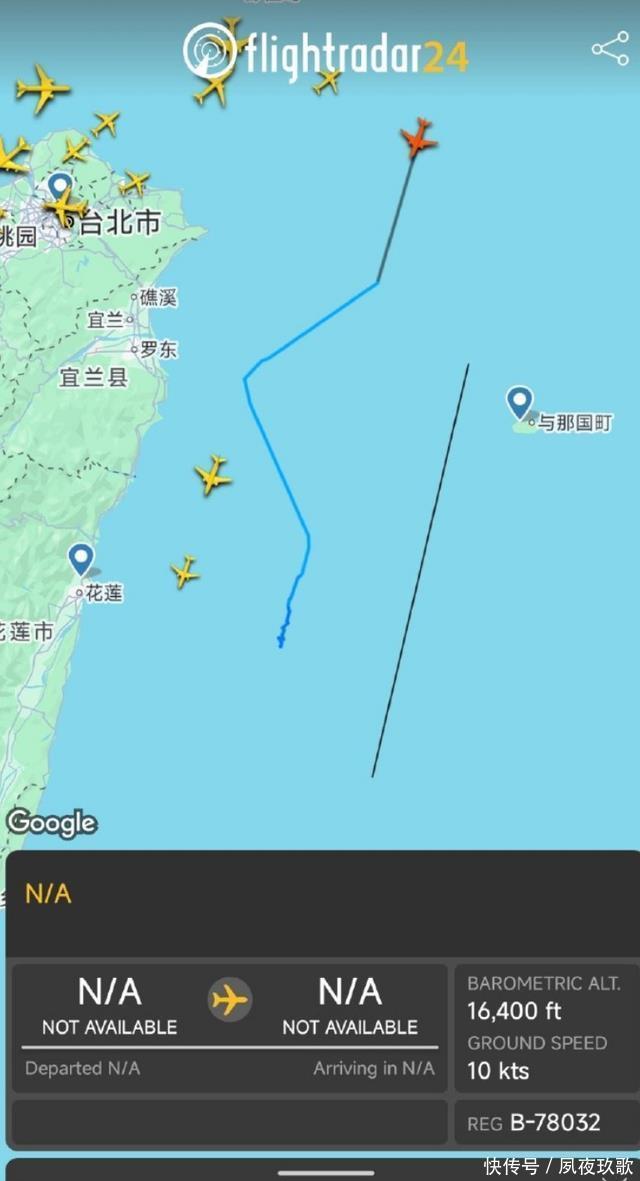
Task: Open the airport pin near 台北市
Action: pyautogui.click(x=60, y=187)
